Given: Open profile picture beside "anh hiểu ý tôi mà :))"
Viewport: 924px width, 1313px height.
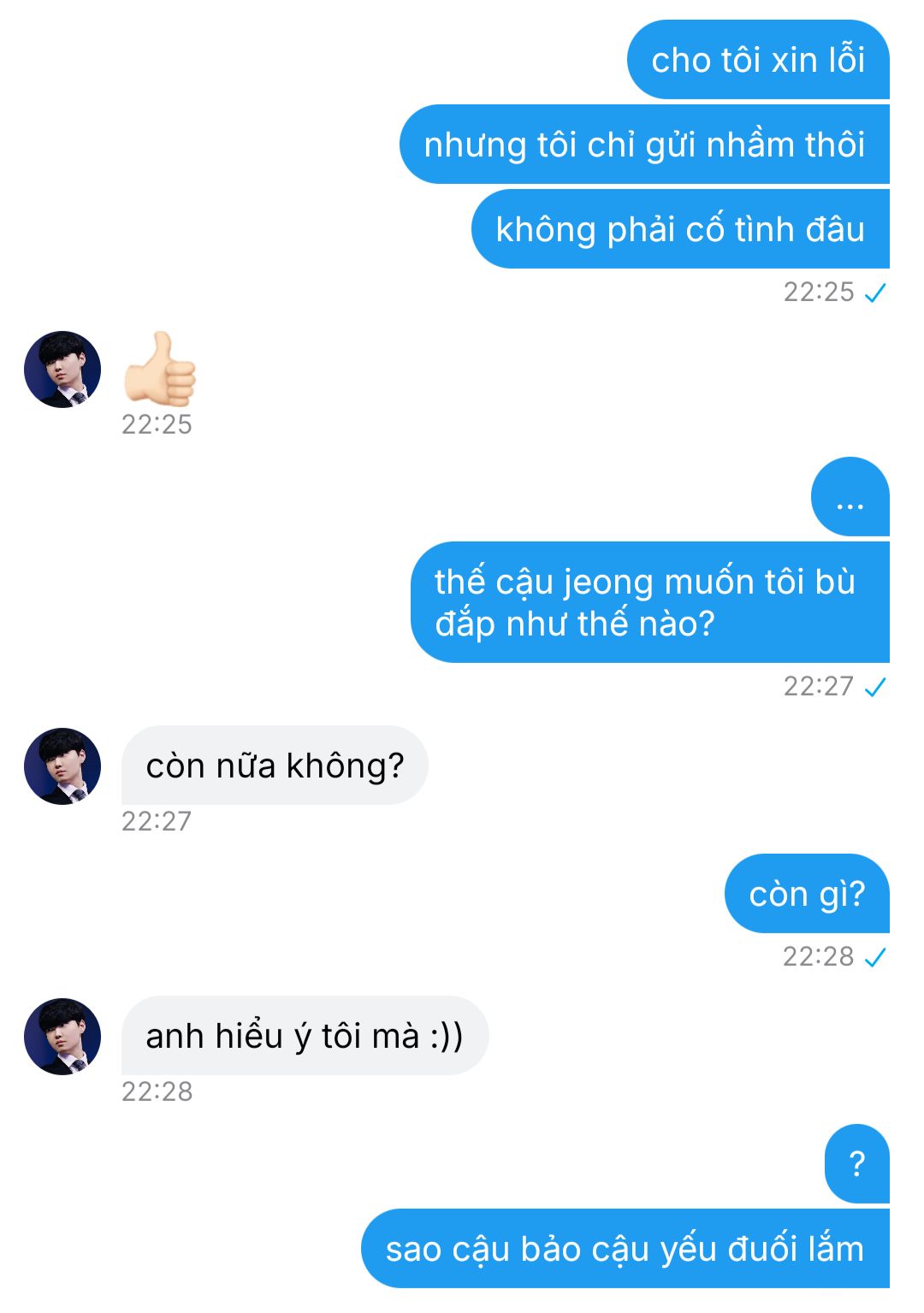Looking at the screenshot, I should [x=62, y=1037].
